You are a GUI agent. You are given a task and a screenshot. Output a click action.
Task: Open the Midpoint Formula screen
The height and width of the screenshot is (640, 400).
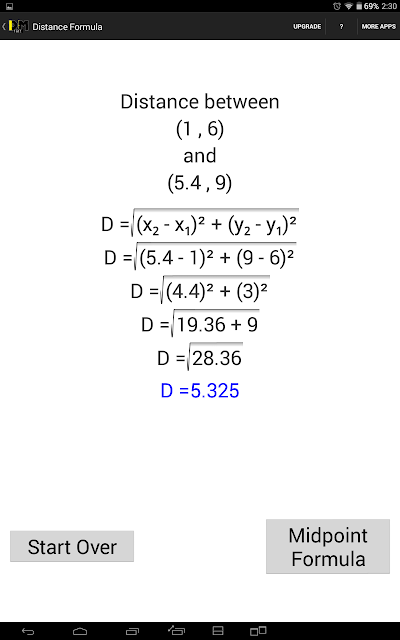click(x=328, y=547)
